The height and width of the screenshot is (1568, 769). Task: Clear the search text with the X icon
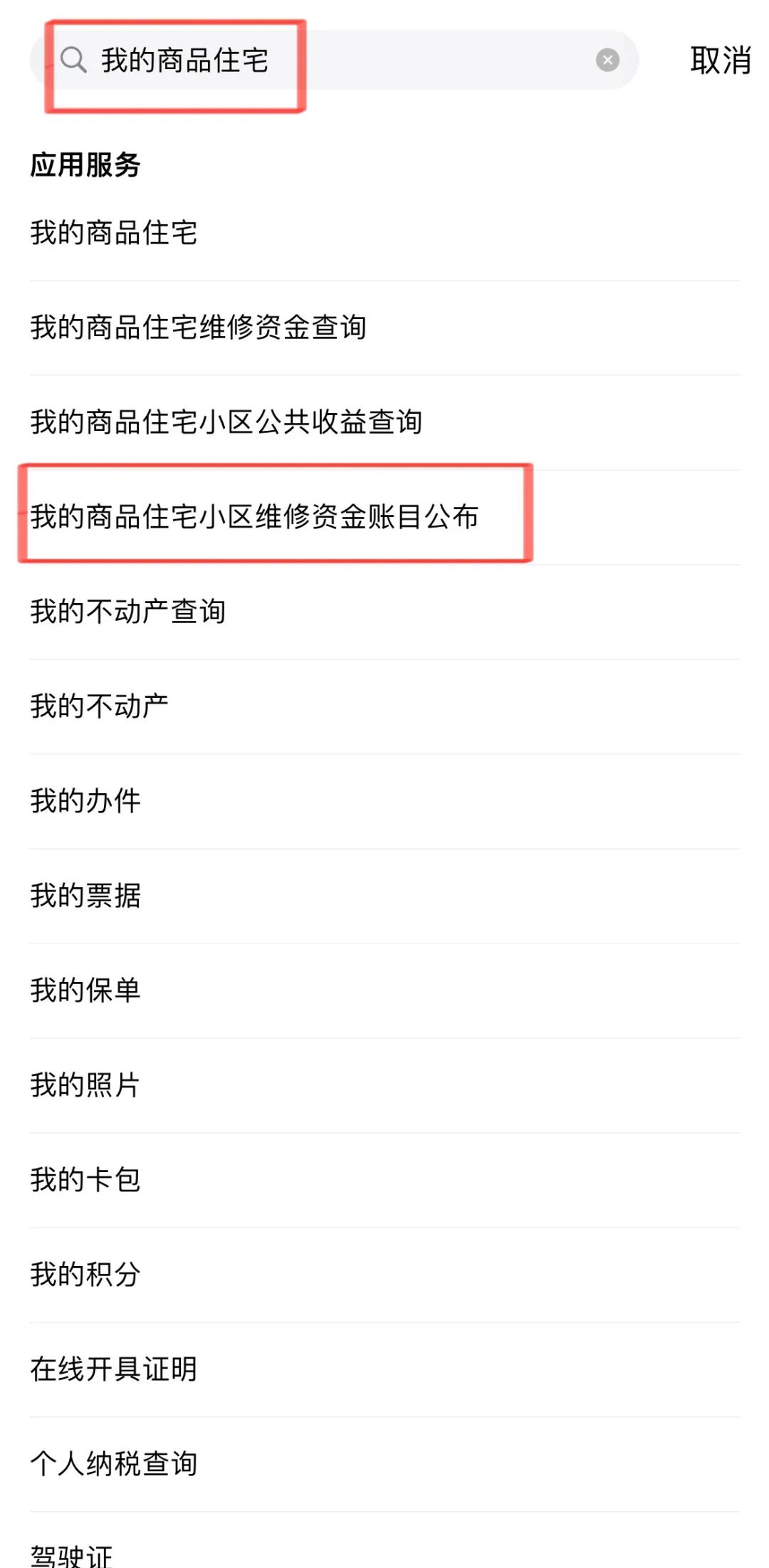pos(607,61)
